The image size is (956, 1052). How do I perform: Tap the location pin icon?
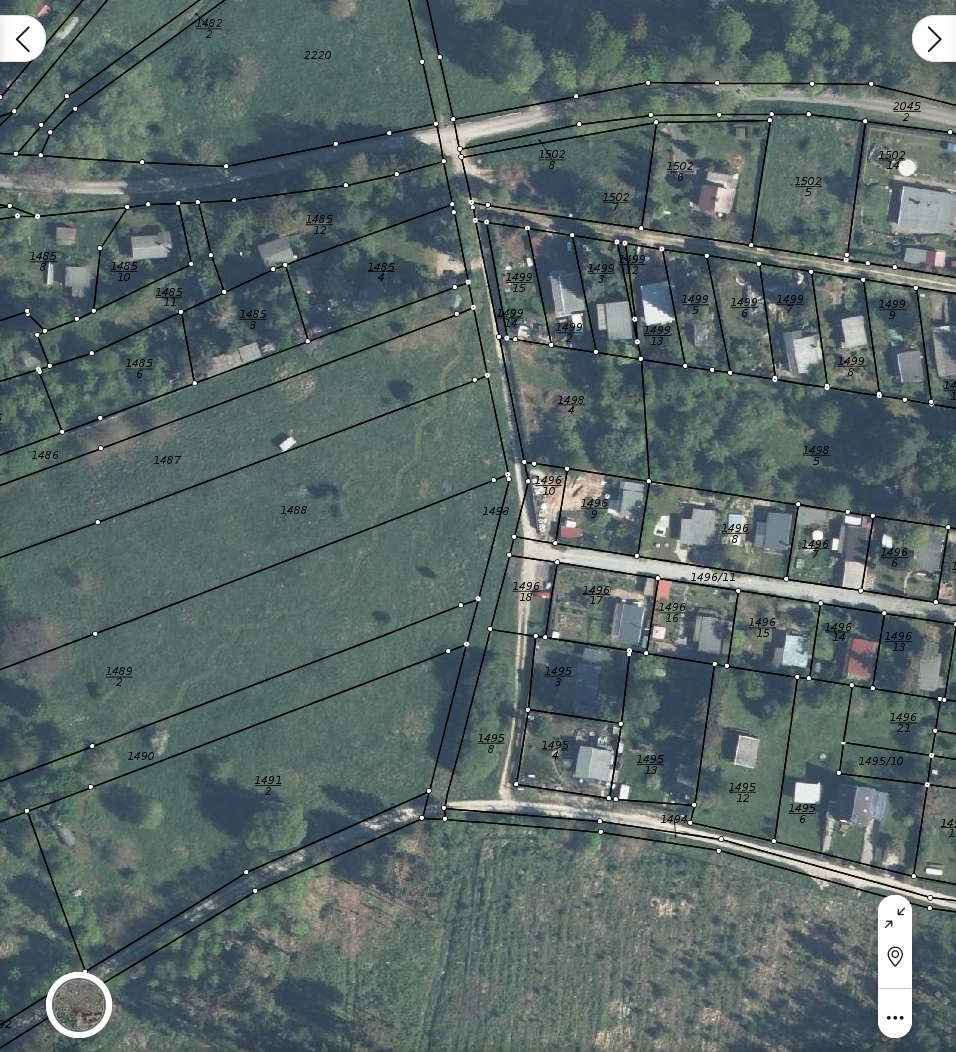coord(895,957)
